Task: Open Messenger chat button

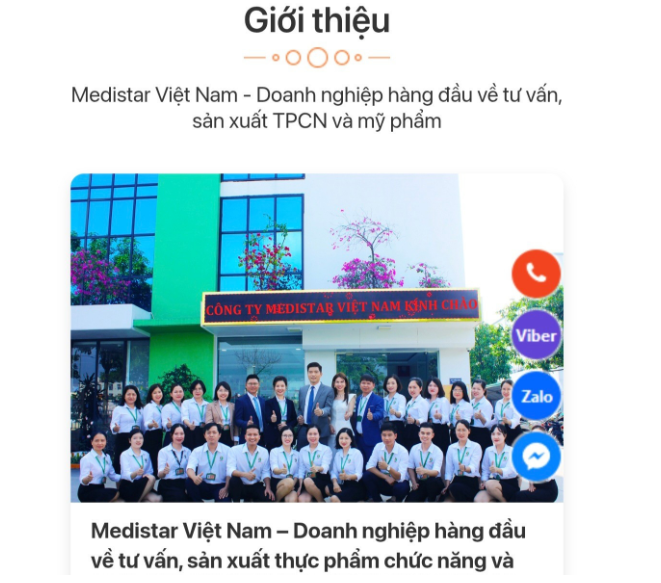Action: click(x=536, y=457)
